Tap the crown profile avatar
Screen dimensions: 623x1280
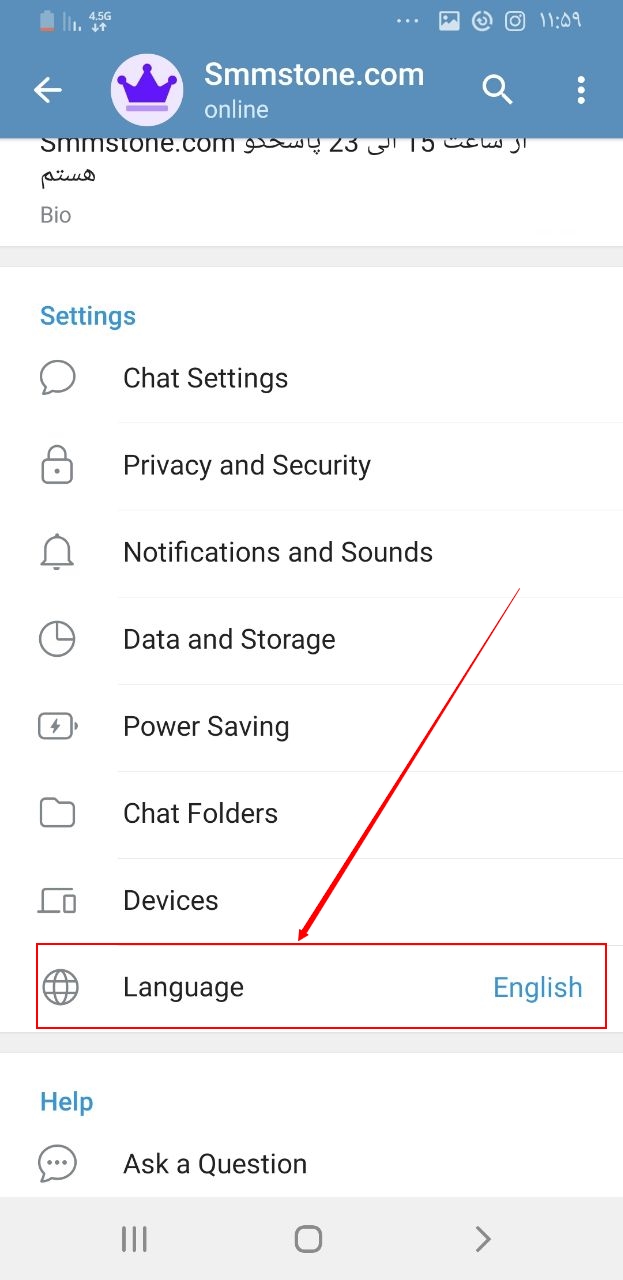tap(147, 90)
